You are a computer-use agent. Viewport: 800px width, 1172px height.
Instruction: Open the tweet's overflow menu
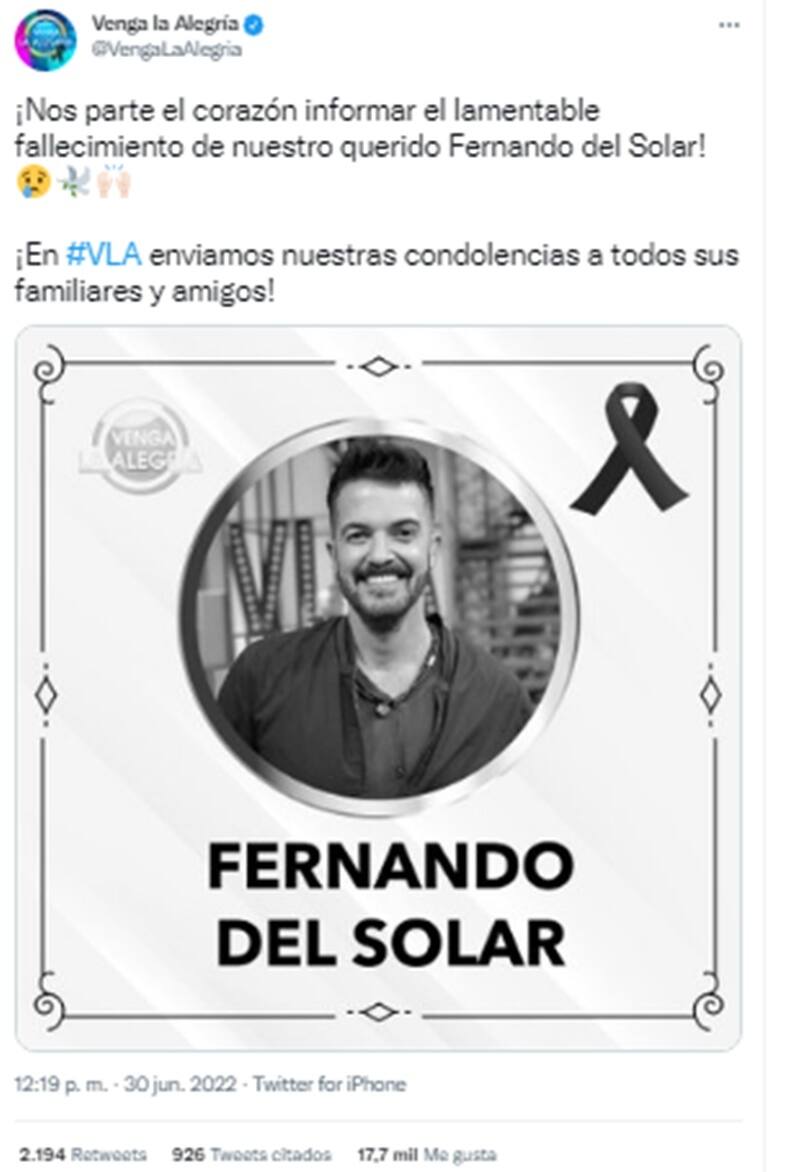[729, 26]
